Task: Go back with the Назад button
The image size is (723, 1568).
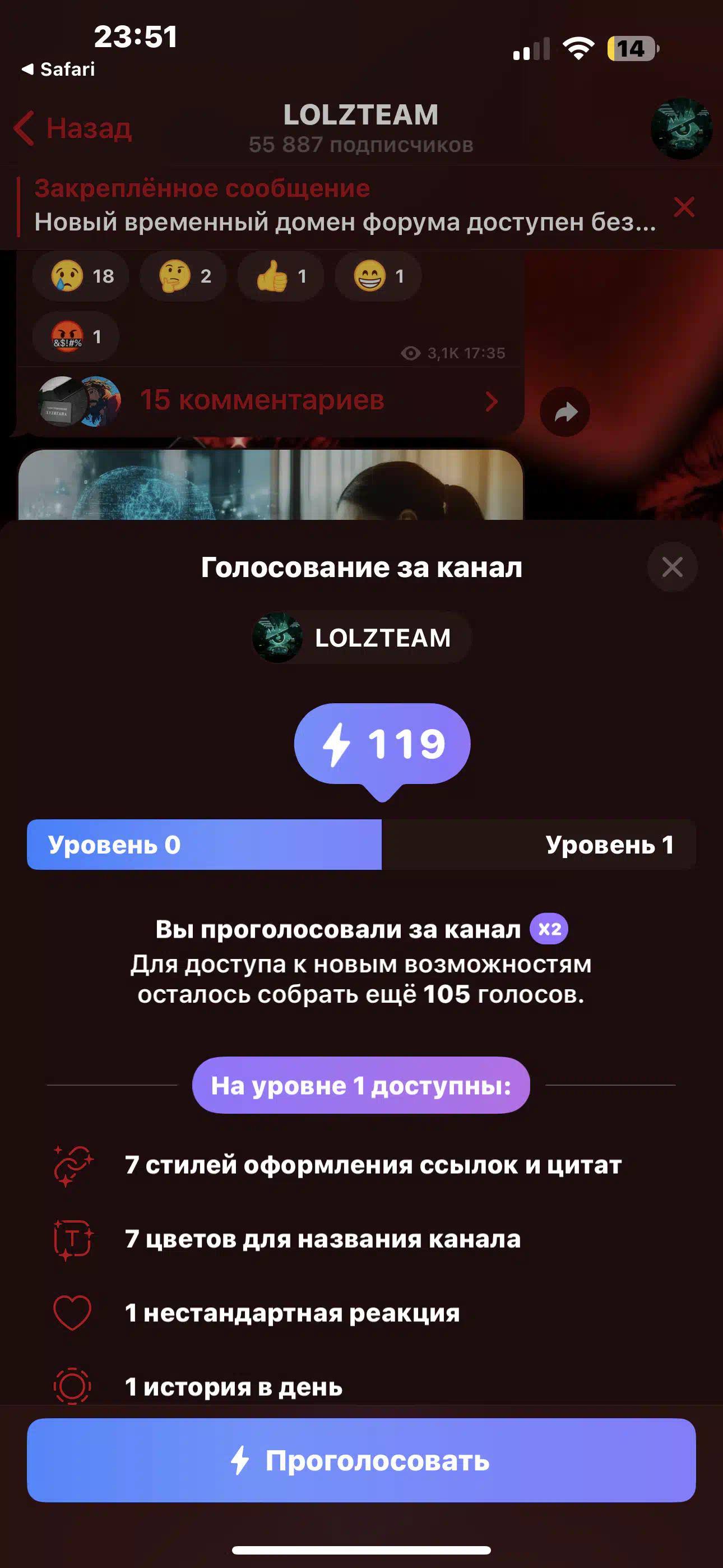Action: (x=73, y=128)
